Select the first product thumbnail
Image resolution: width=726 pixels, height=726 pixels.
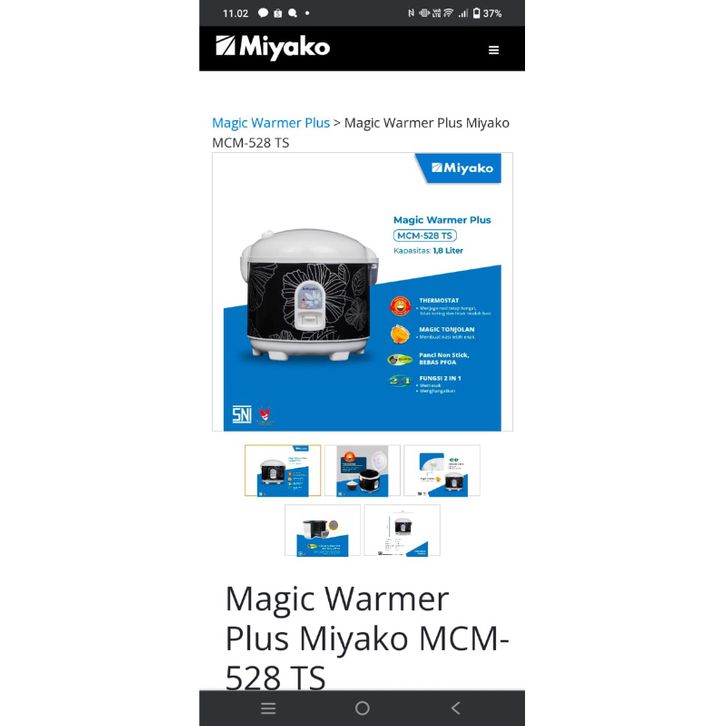(283, 471)
